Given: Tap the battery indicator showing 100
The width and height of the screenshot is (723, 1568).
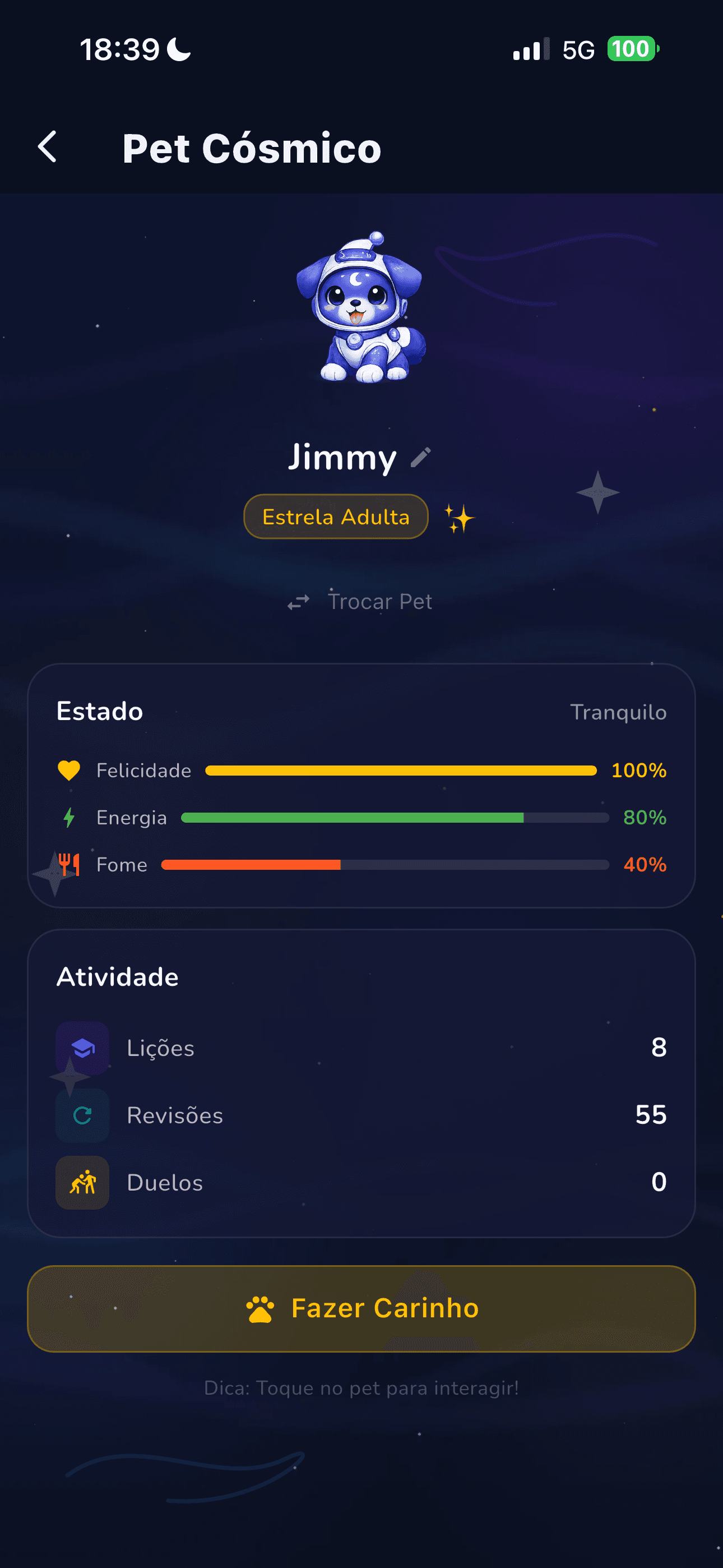Looking at the screenshot, I should click(x=631, y=49).
